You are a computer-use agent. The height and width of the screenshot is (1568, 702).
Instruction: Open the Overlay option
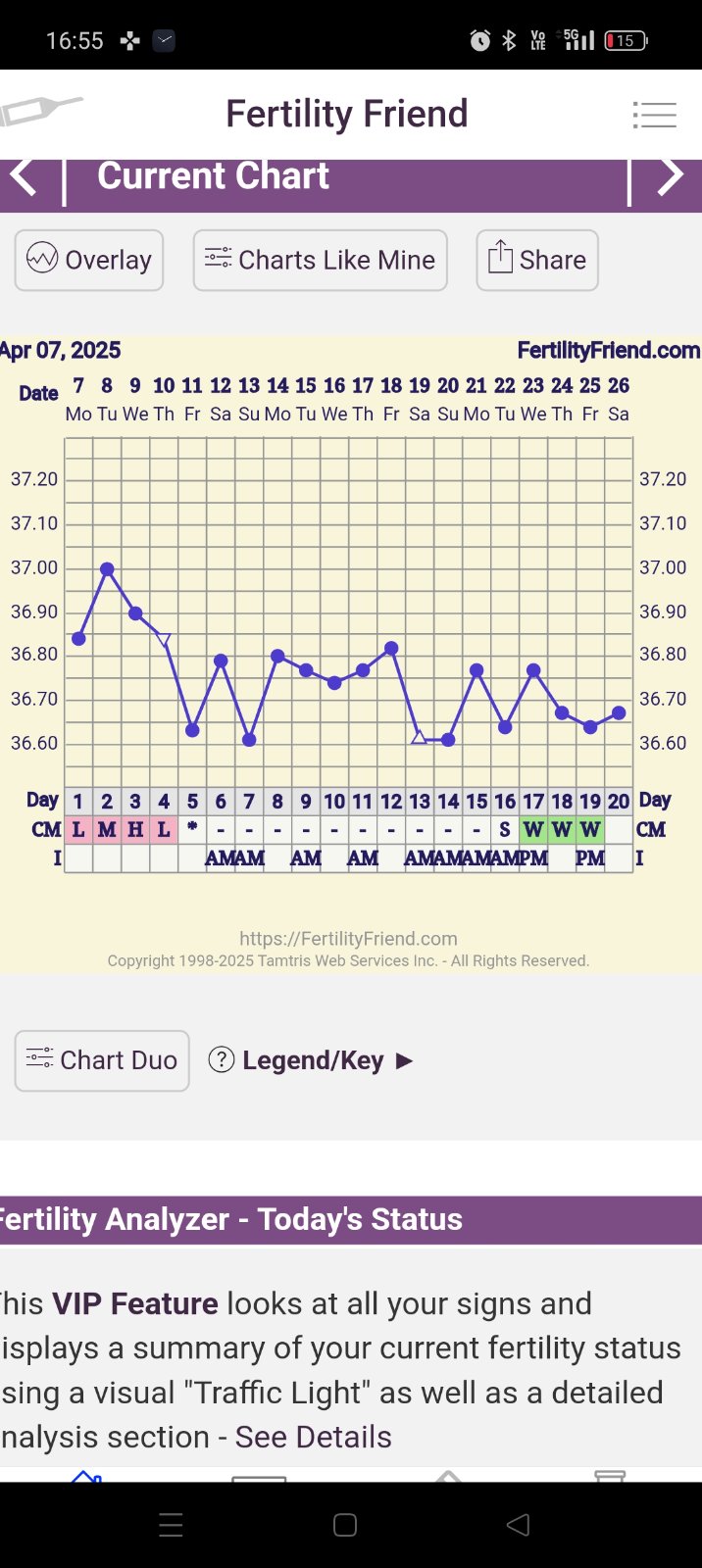point(89,260)
